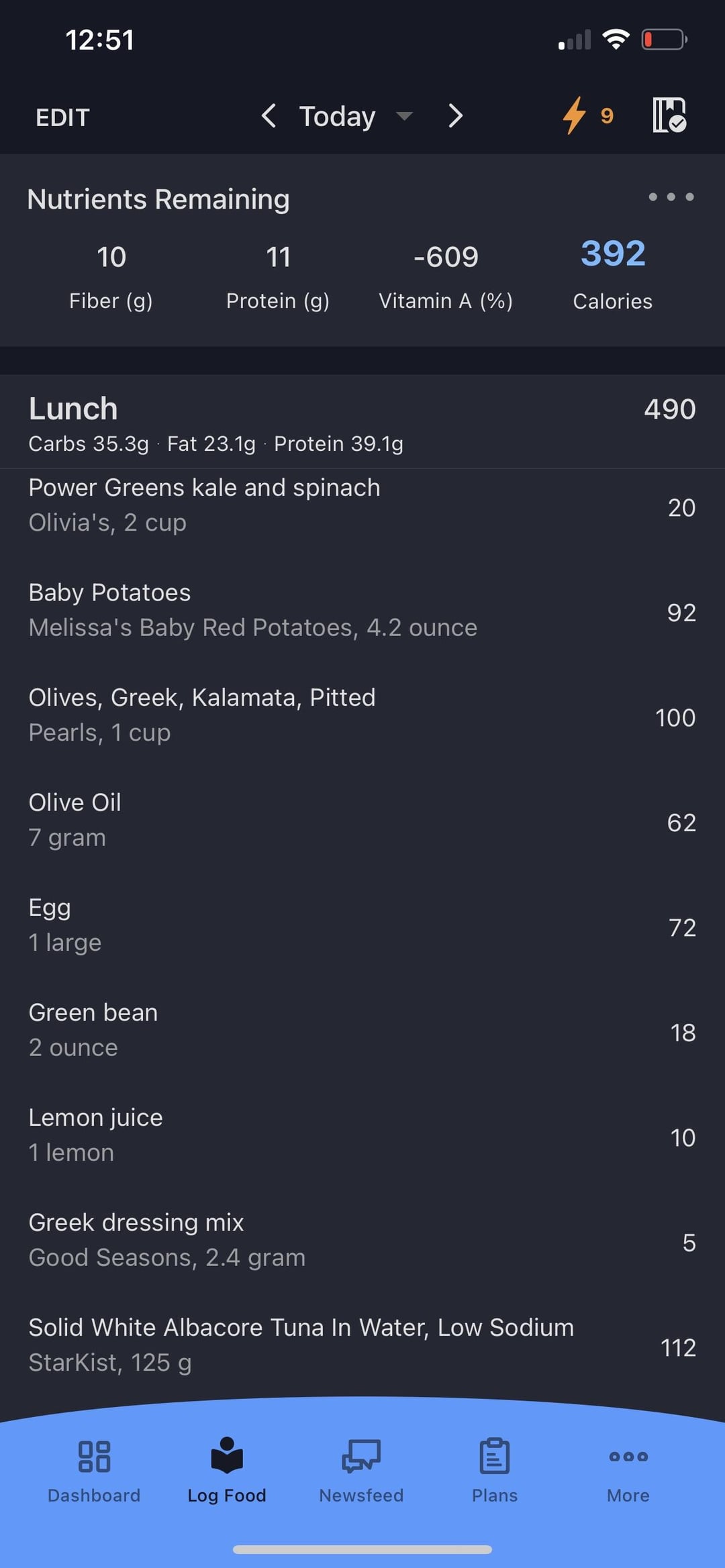Open the Baby Potatoes entry
Screen dimensions: 725x1568
[x=362, y=611]
